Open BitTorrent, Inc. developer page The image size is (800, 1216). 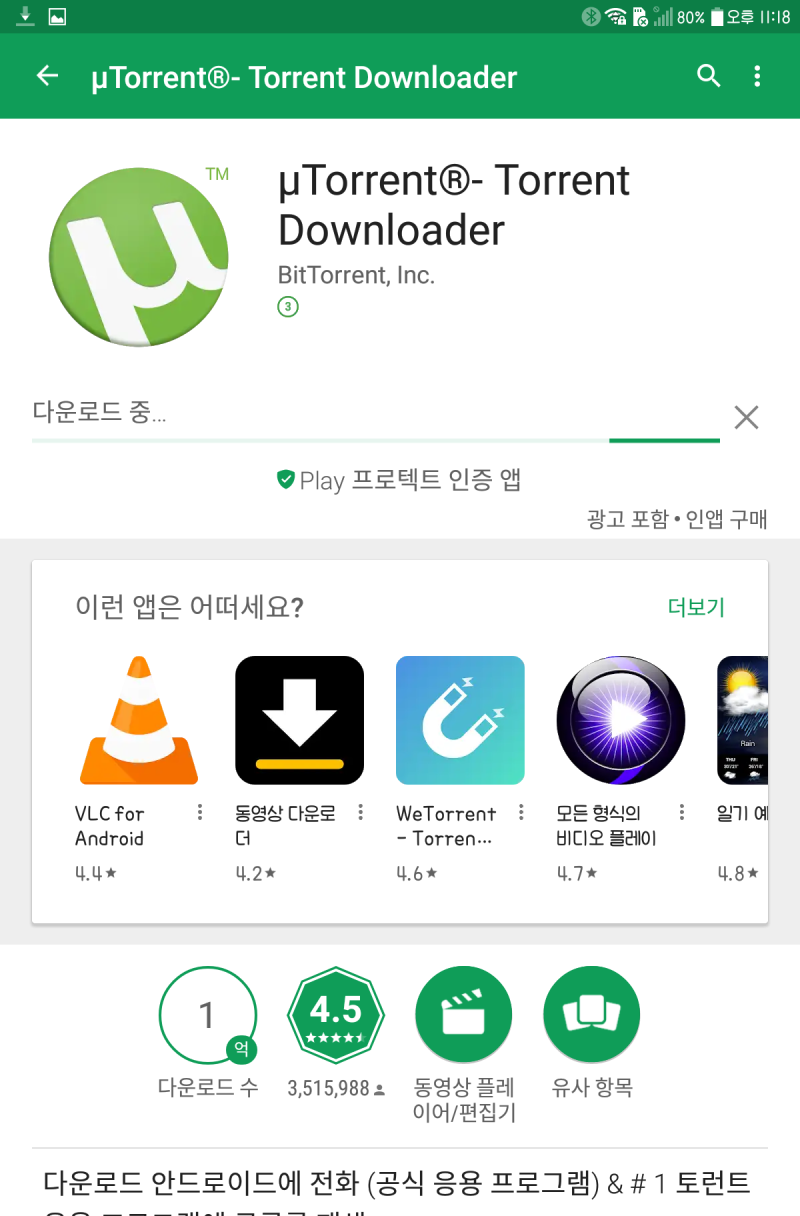(355, 274)
